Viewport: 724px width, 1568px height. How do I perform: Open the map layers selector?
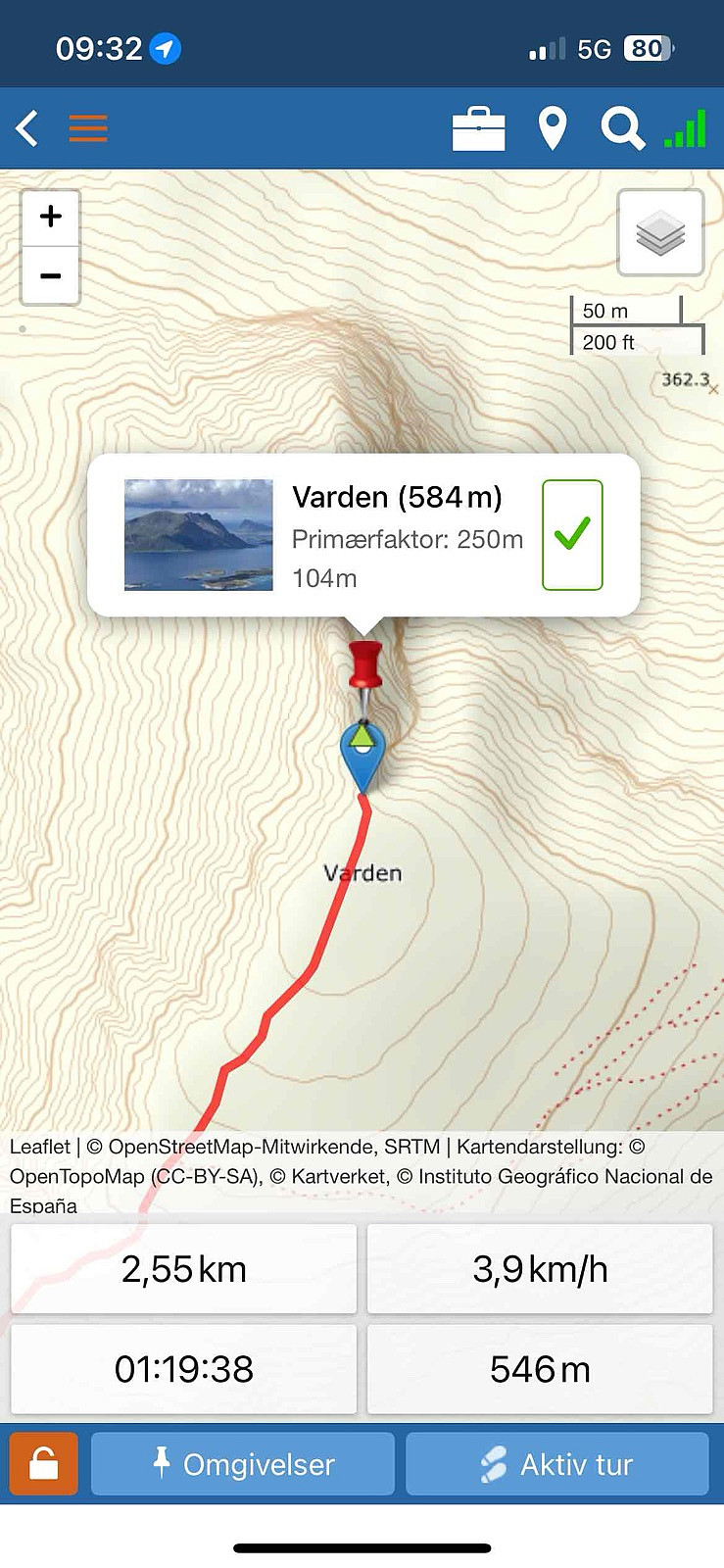pos(660,232)
